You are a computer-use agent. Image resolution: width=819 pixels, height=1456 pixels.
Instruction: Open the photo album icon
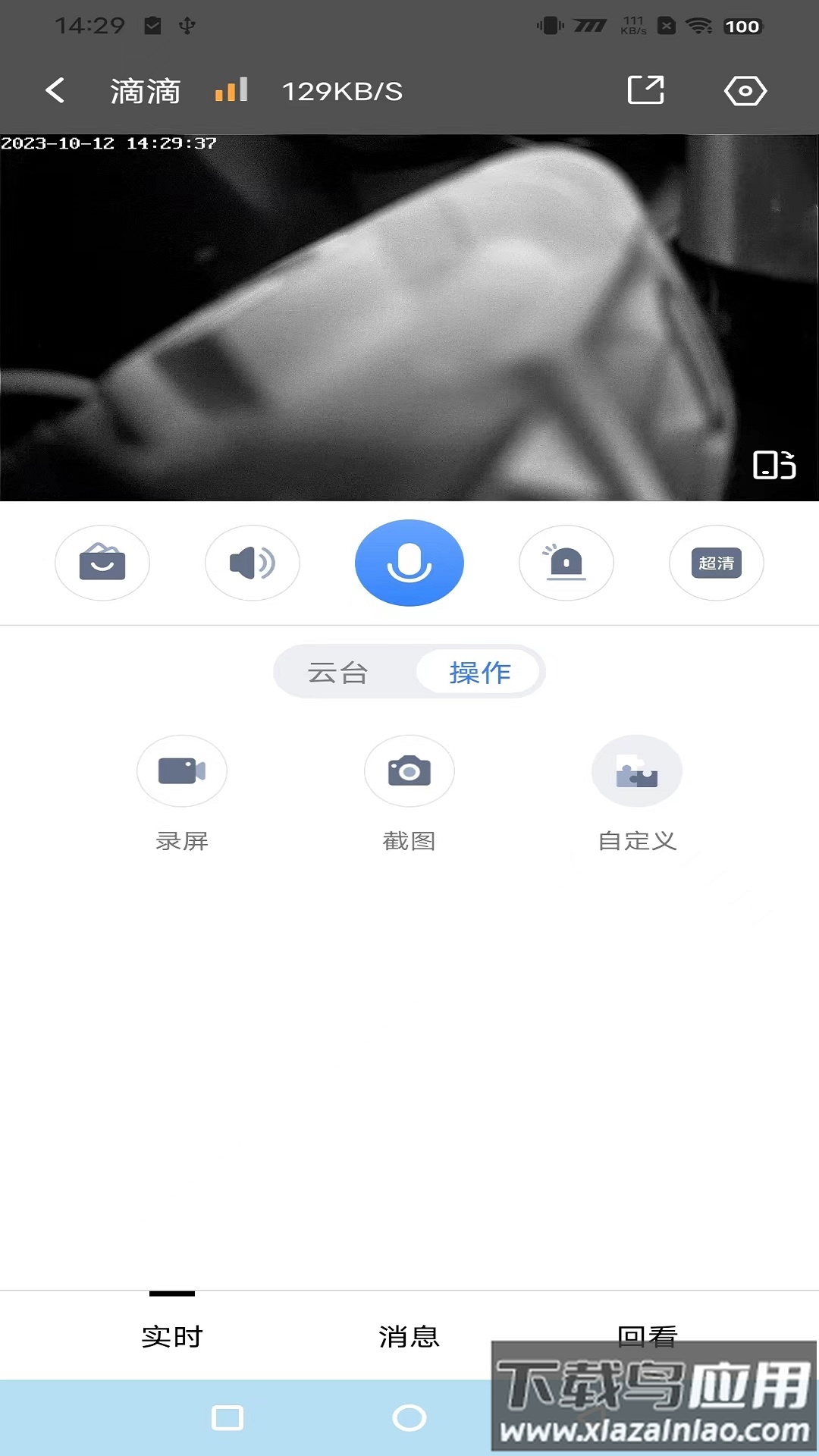pos(102,563)
